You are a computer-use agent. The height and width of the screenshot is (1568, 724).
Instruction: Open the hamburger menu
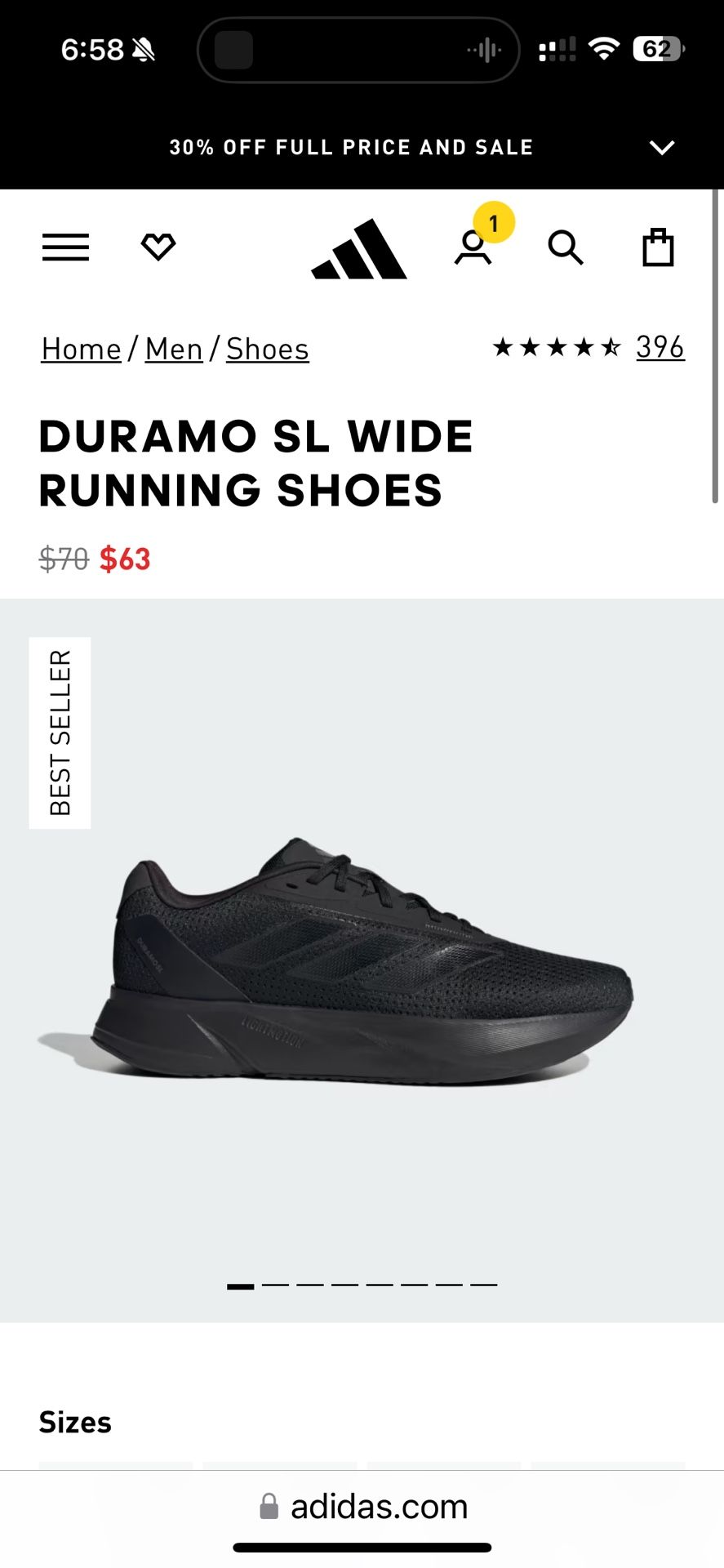(65, 247)
